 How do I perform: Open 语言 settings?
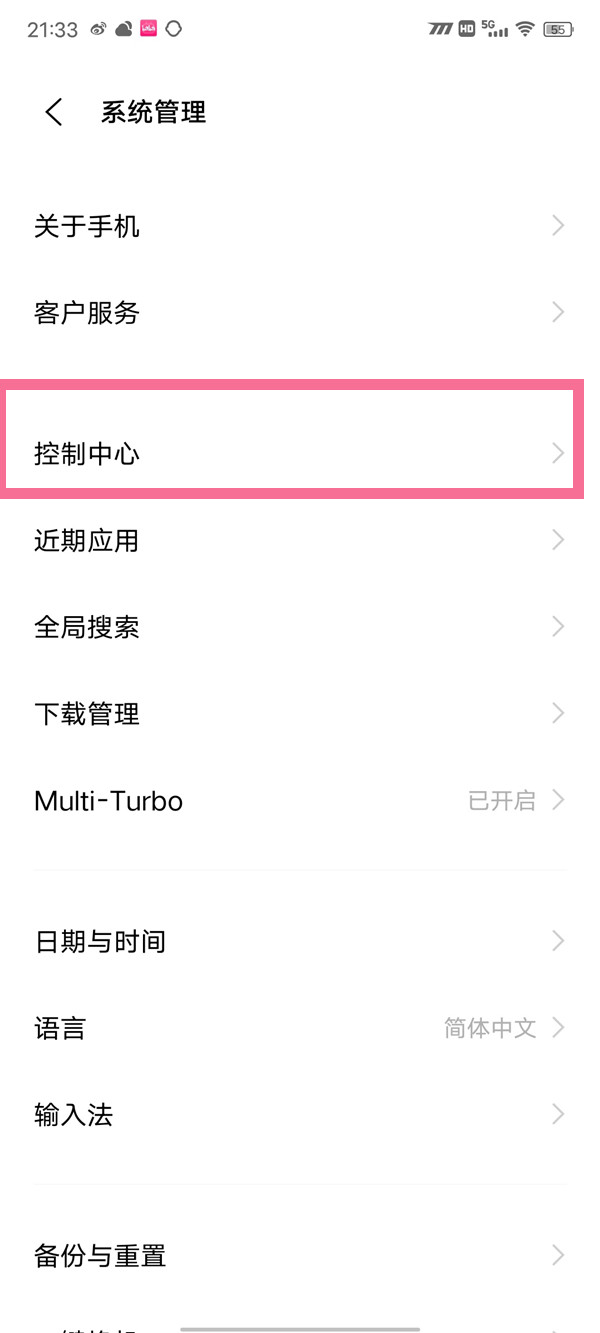pyautogui.click(x=299, y=1028)
